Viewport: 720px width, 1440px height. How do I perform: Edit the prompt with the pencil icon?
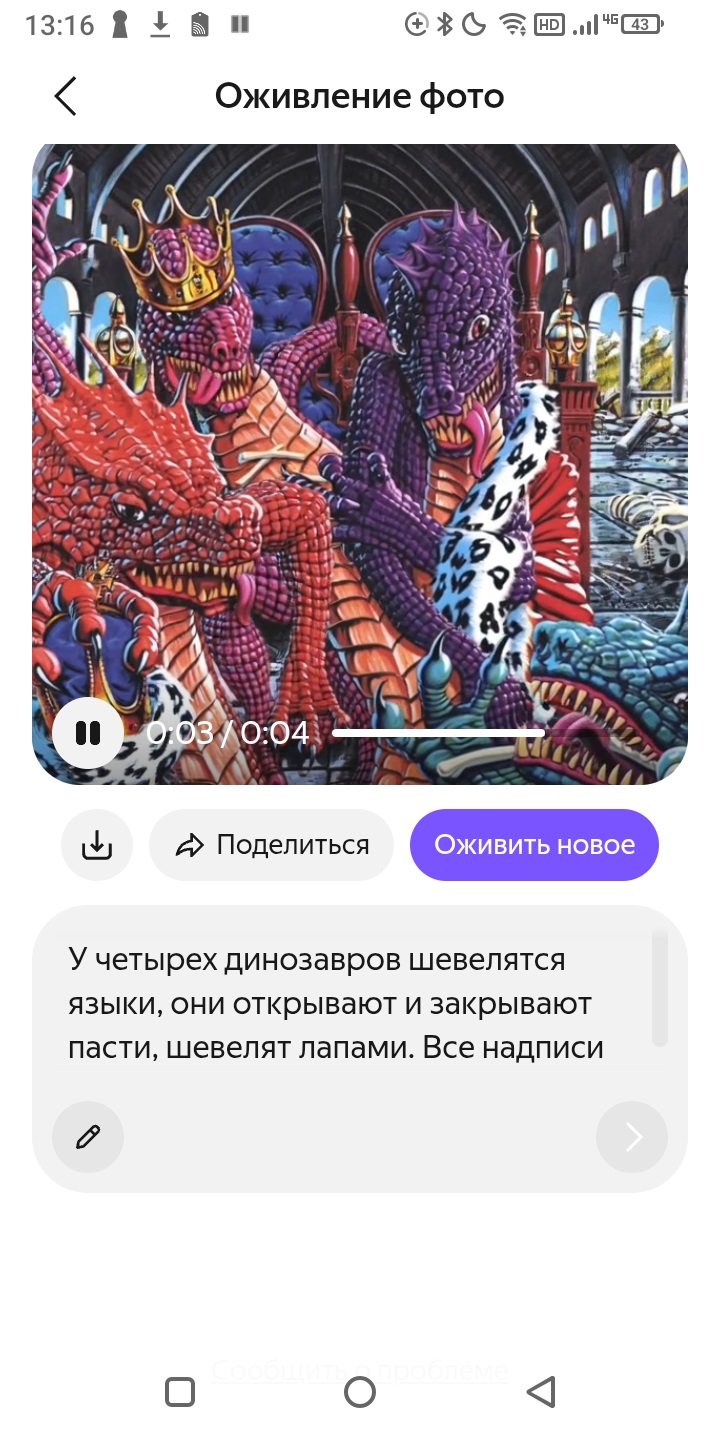[x=88, y=1137]
